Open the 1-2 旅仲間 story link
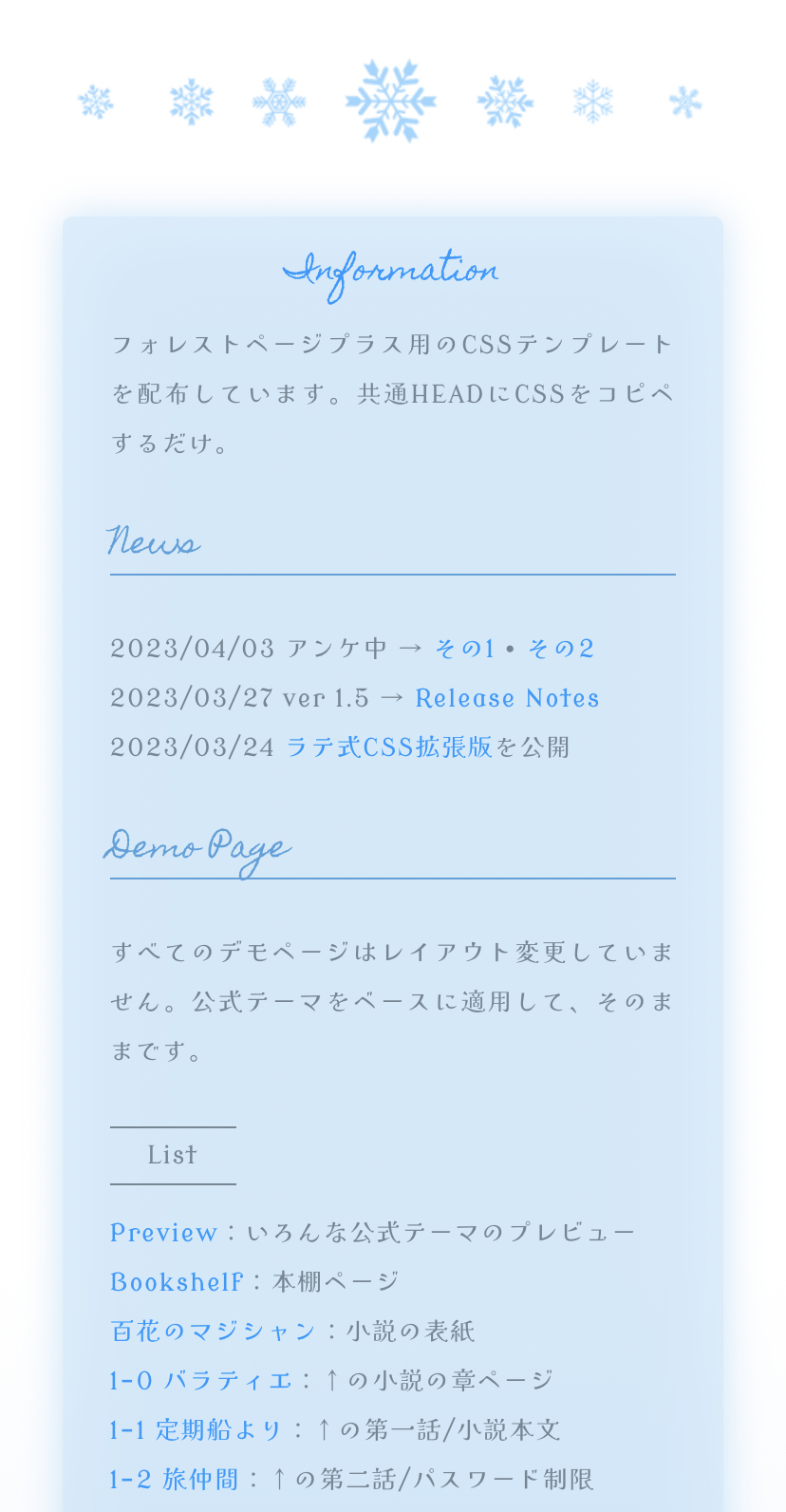Image resolution: width=786 pixels, height=1512 pixels. point(174,1480)
